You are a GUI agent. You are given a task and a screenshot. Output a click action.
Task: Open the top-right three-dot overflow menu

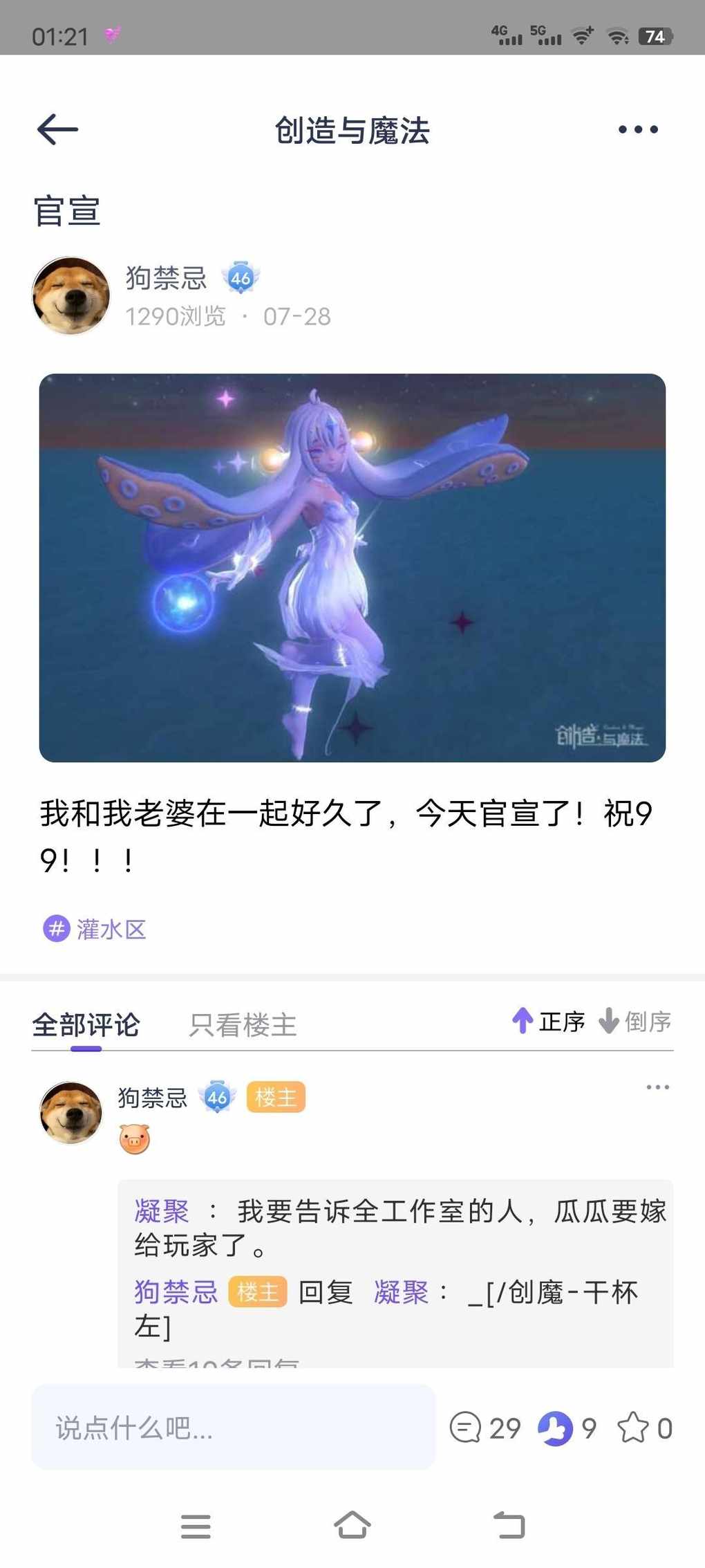(x=637, y=129)
